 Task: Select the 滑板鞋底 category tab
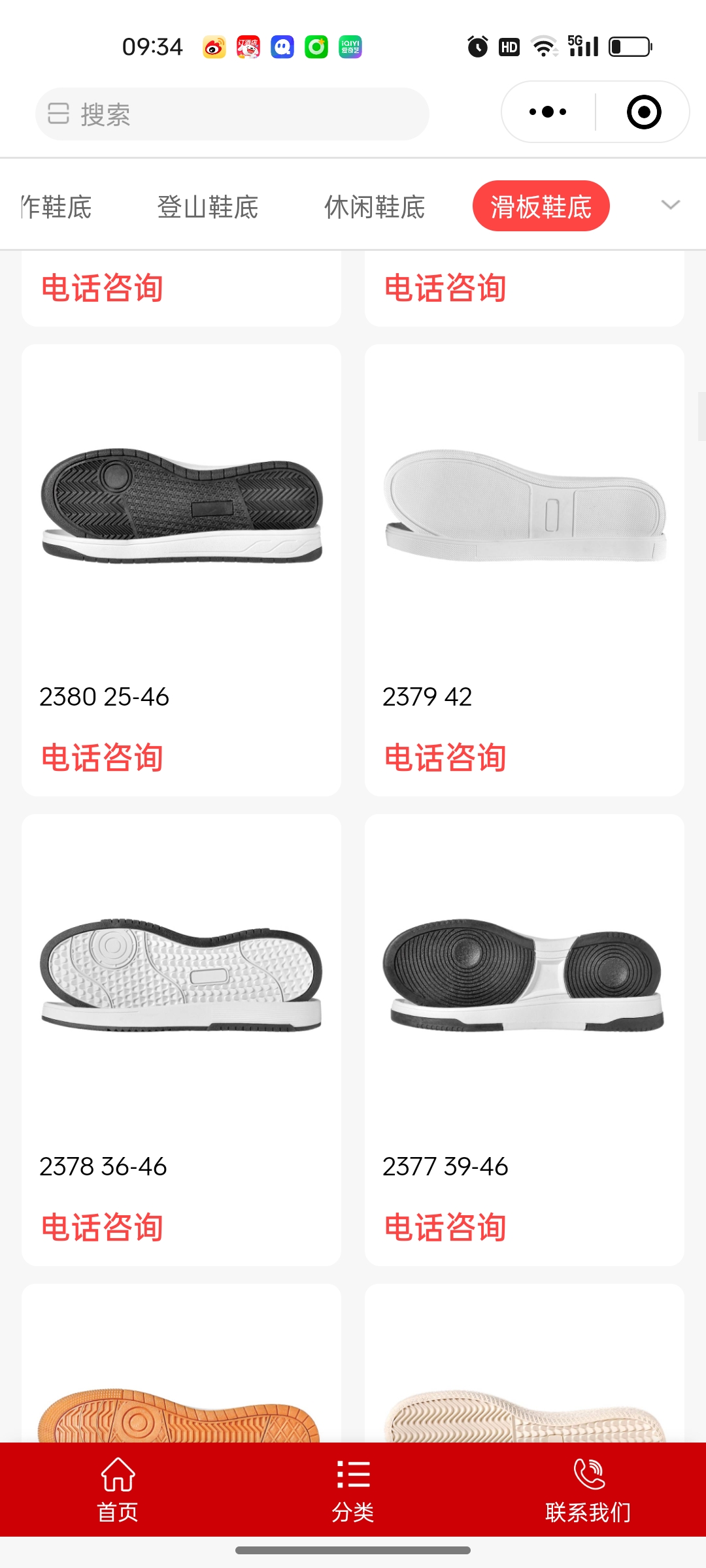(541, 206)
